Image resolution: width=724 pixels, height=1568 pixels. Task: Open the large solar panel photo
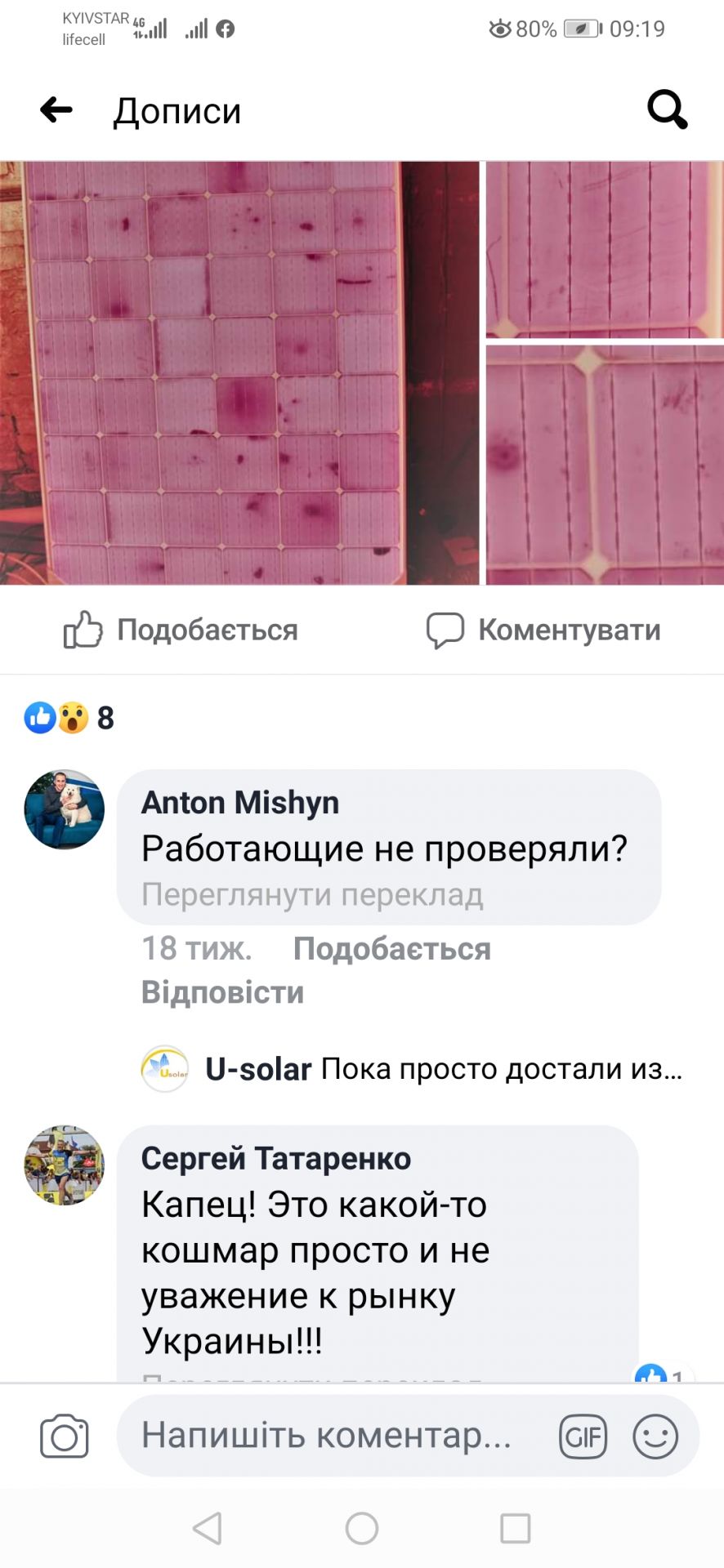pyautogui.click(x=239, y=372)
